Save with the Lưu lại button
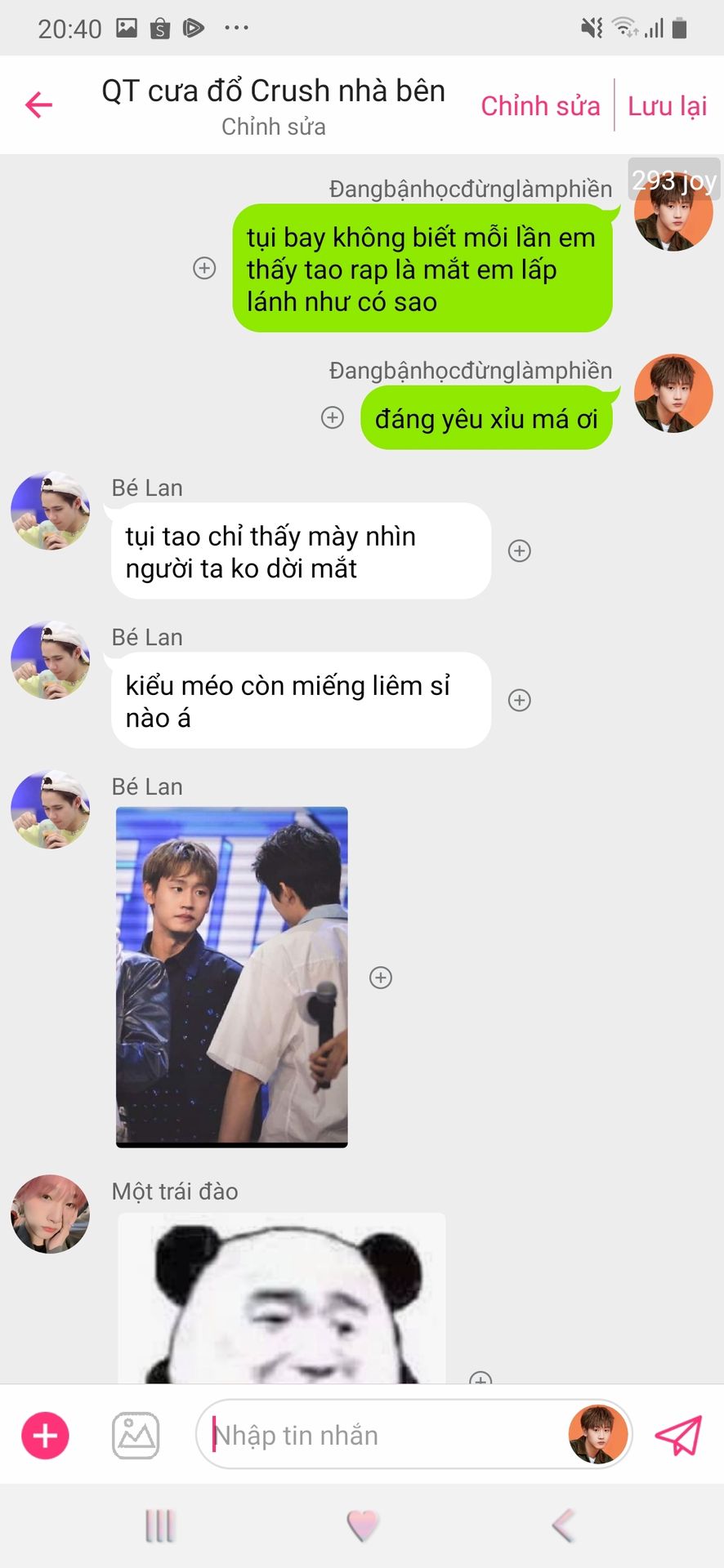 667,106
